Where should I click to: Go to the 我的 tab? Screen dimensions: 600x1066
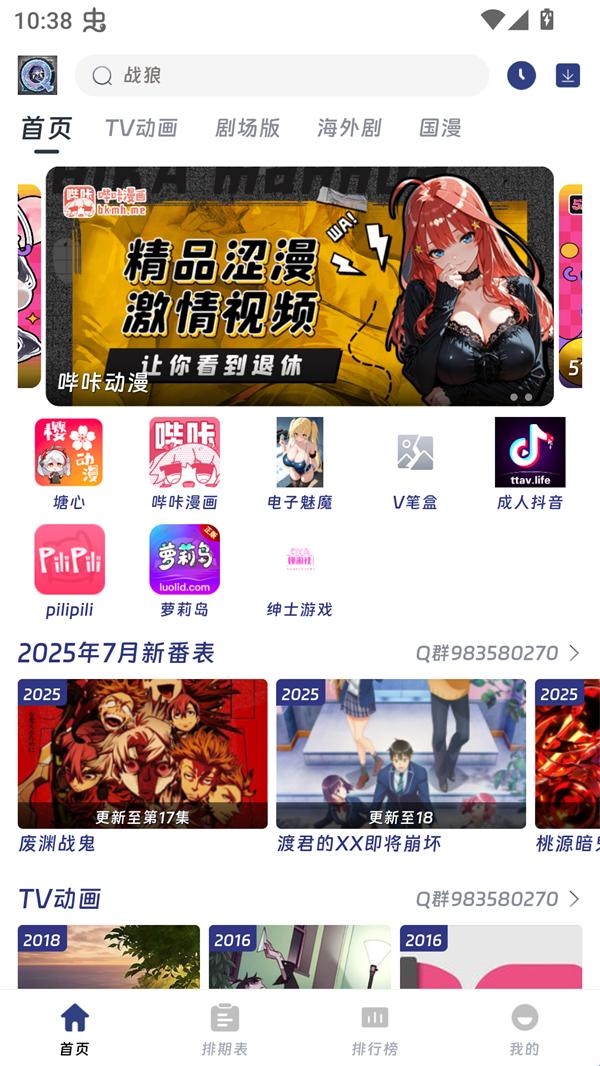524,1030
